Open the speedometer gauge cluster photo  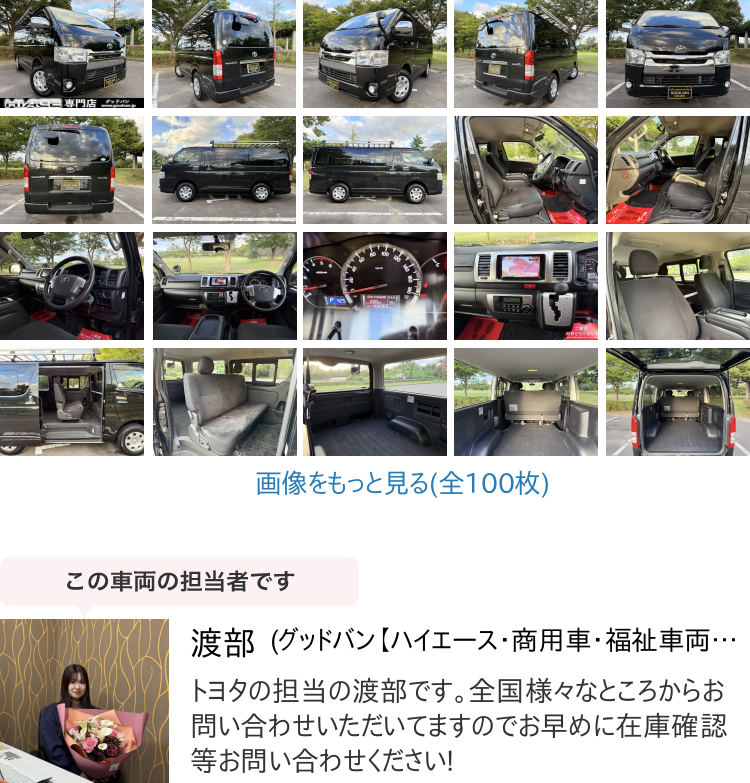(x=375, y=286)
